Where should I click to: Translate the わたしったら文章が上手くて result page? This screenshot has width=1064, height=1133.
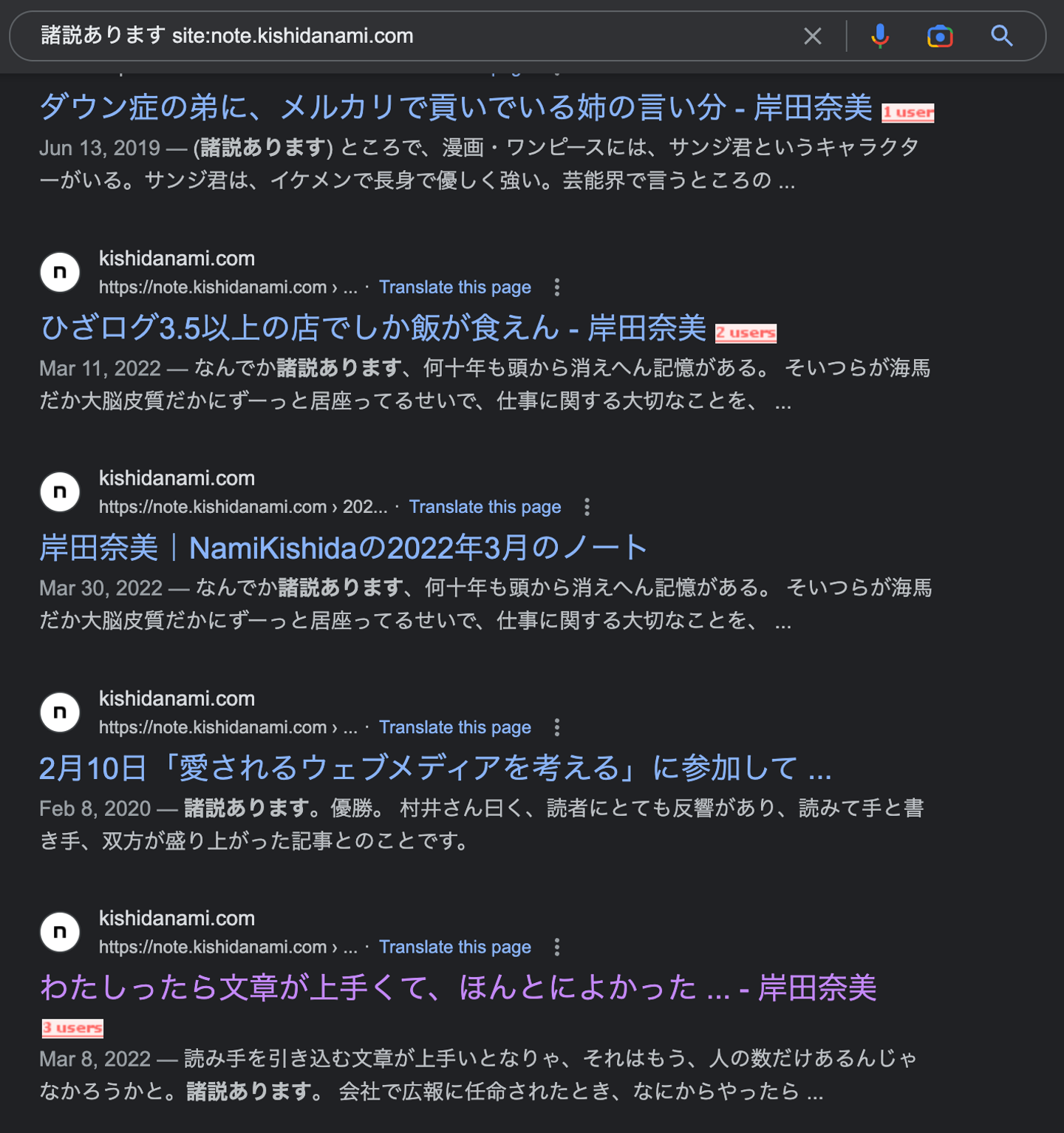[454, 947]
